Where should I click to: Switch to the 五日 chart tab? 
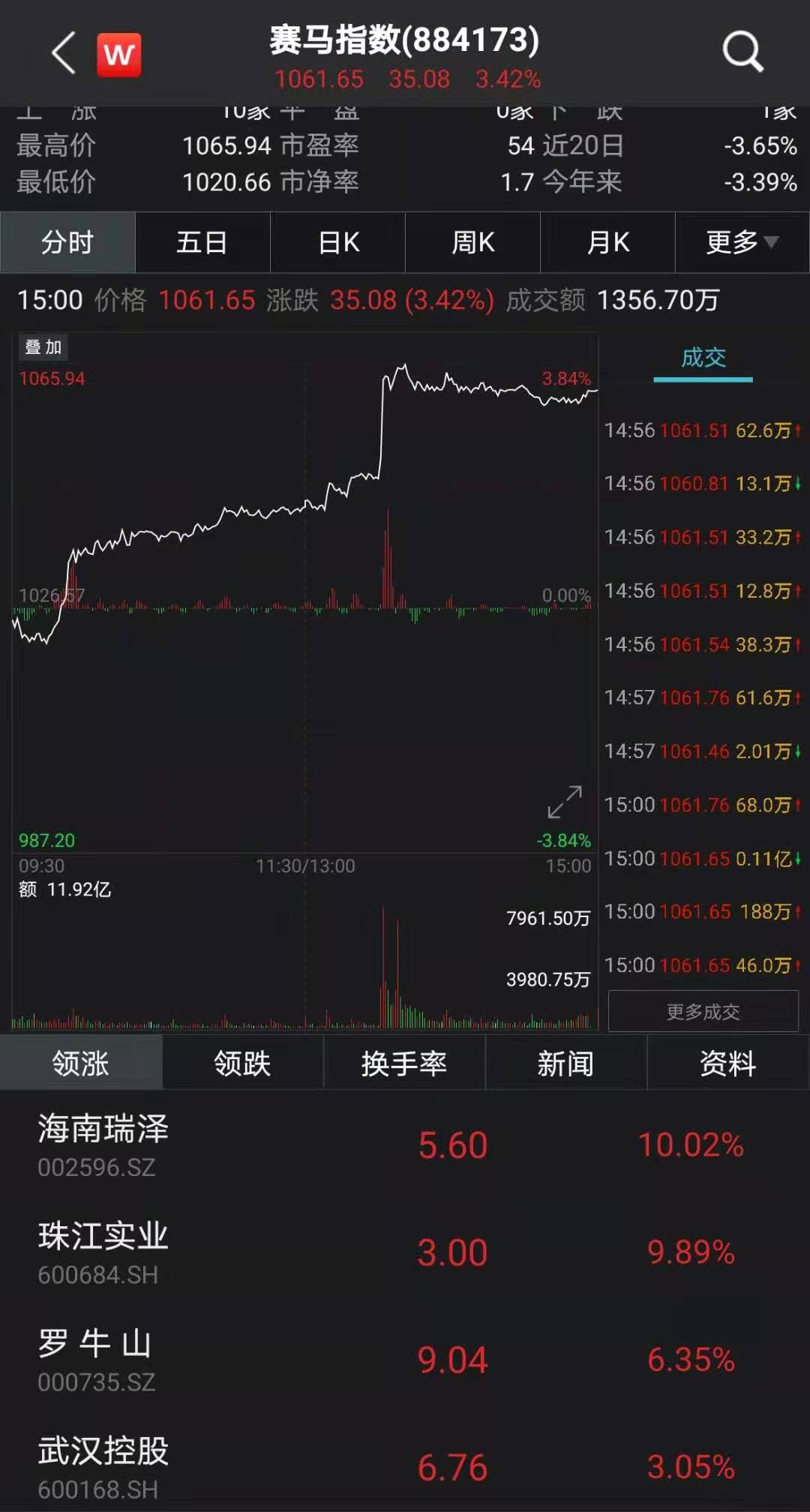[x=202, y=242]
